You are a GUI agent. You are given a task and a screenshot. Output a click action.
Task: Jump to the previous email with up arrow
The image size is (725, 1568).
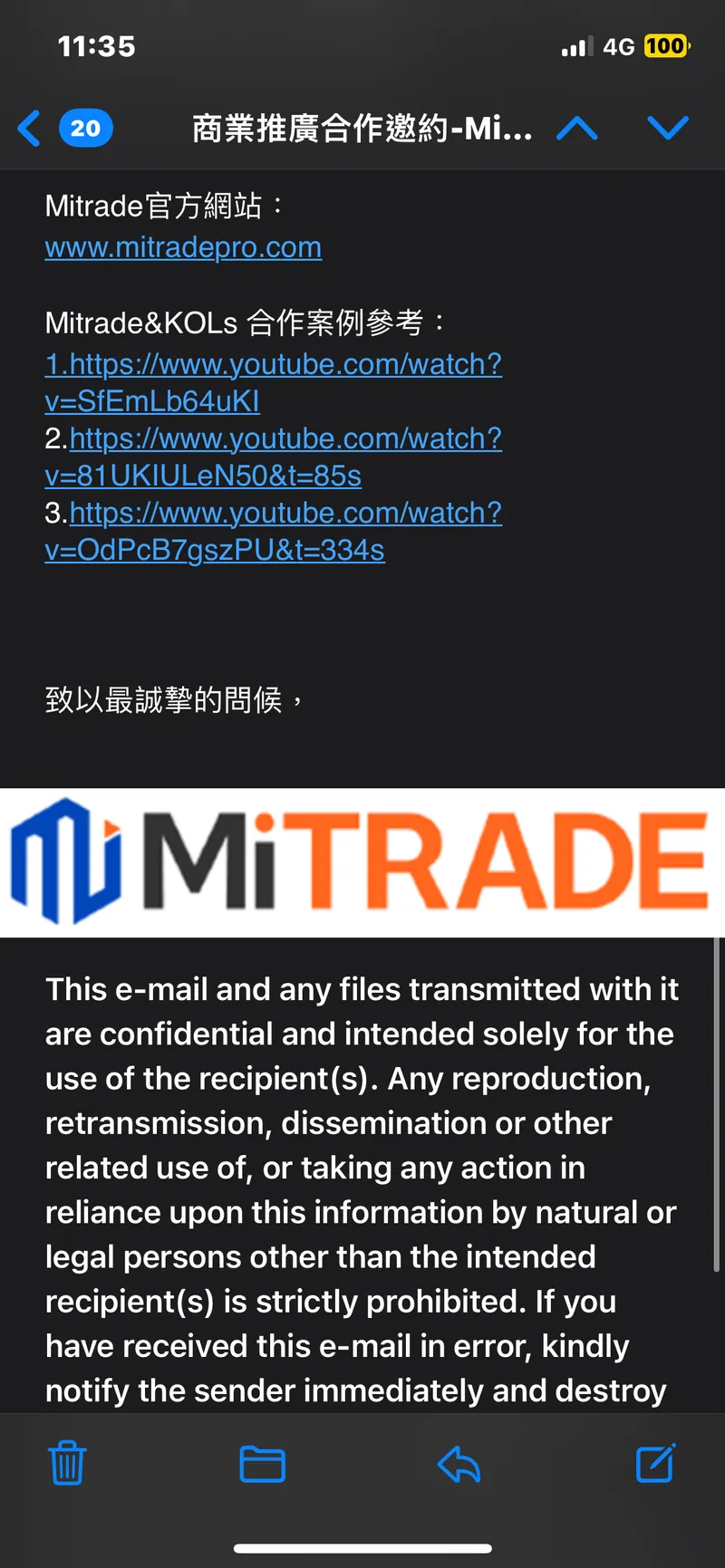pos(577,128)
